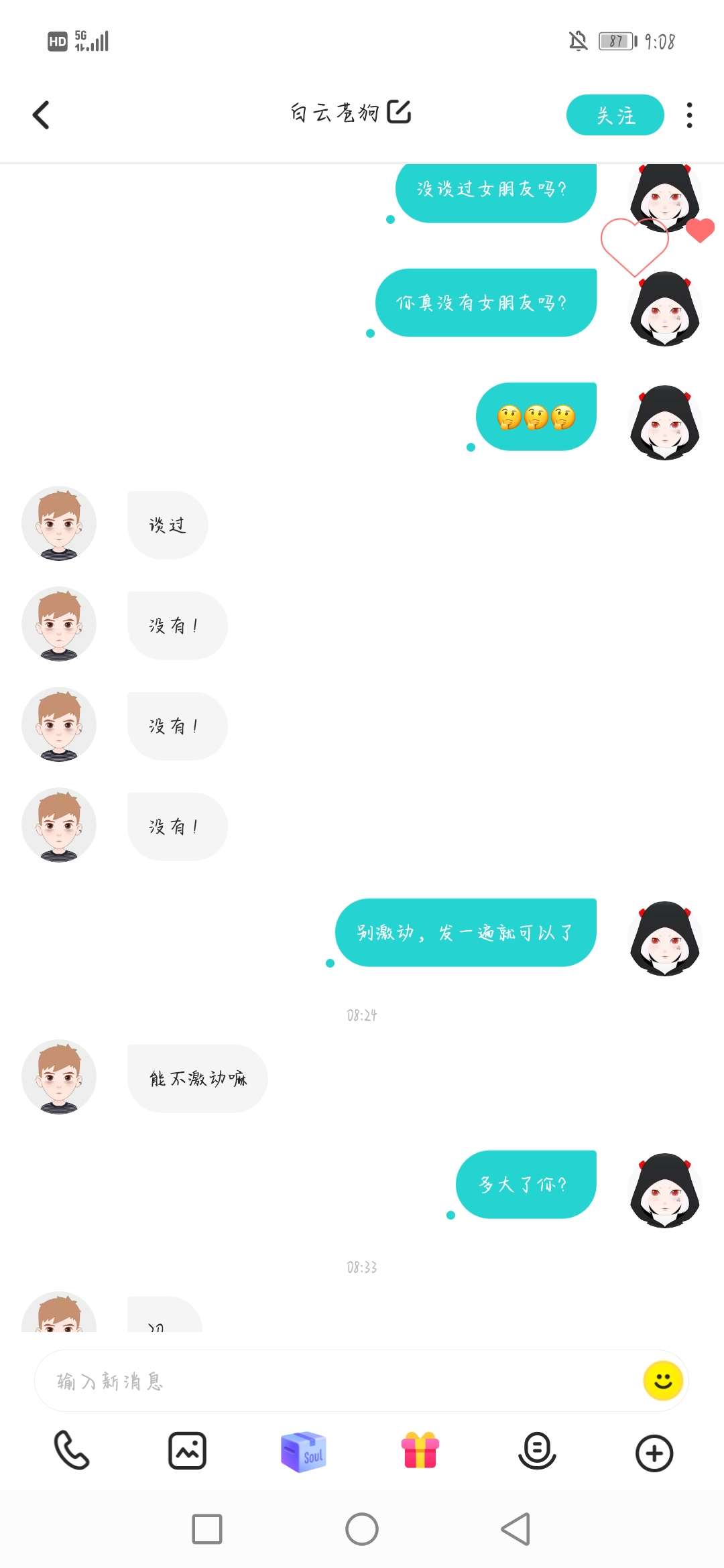Record a voice message
Viewport: 724px width, 1568px height.
click(537, 1451)
